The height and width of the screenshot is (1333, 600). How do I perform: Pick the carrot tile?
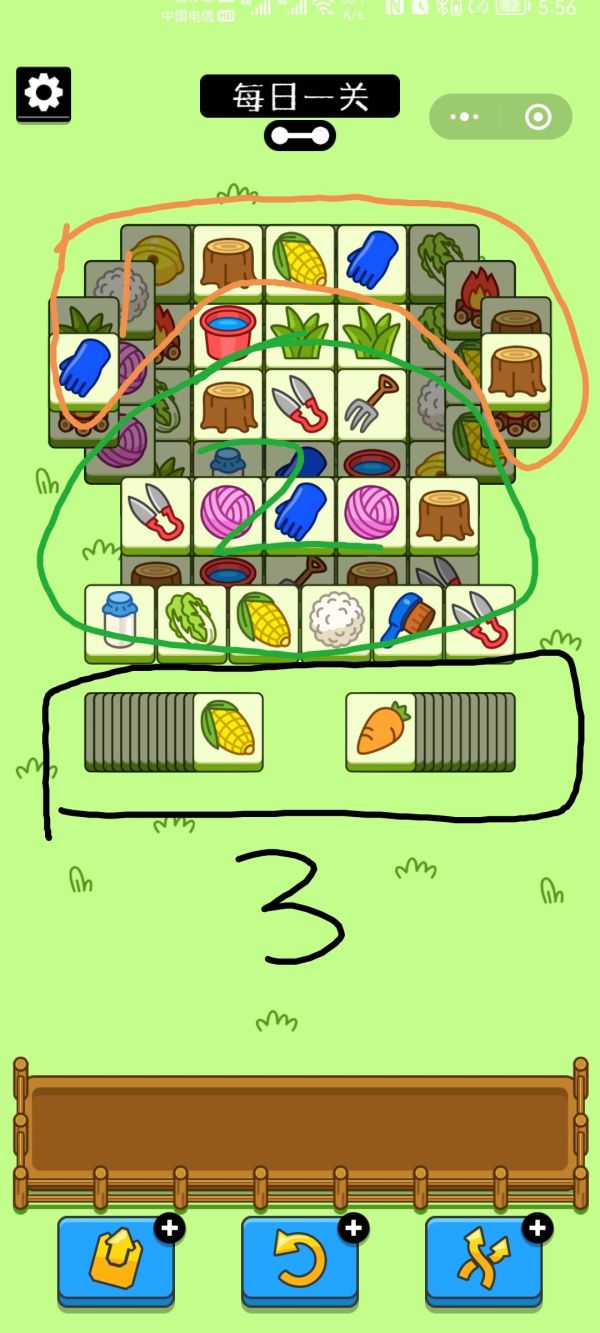point(380,730)
